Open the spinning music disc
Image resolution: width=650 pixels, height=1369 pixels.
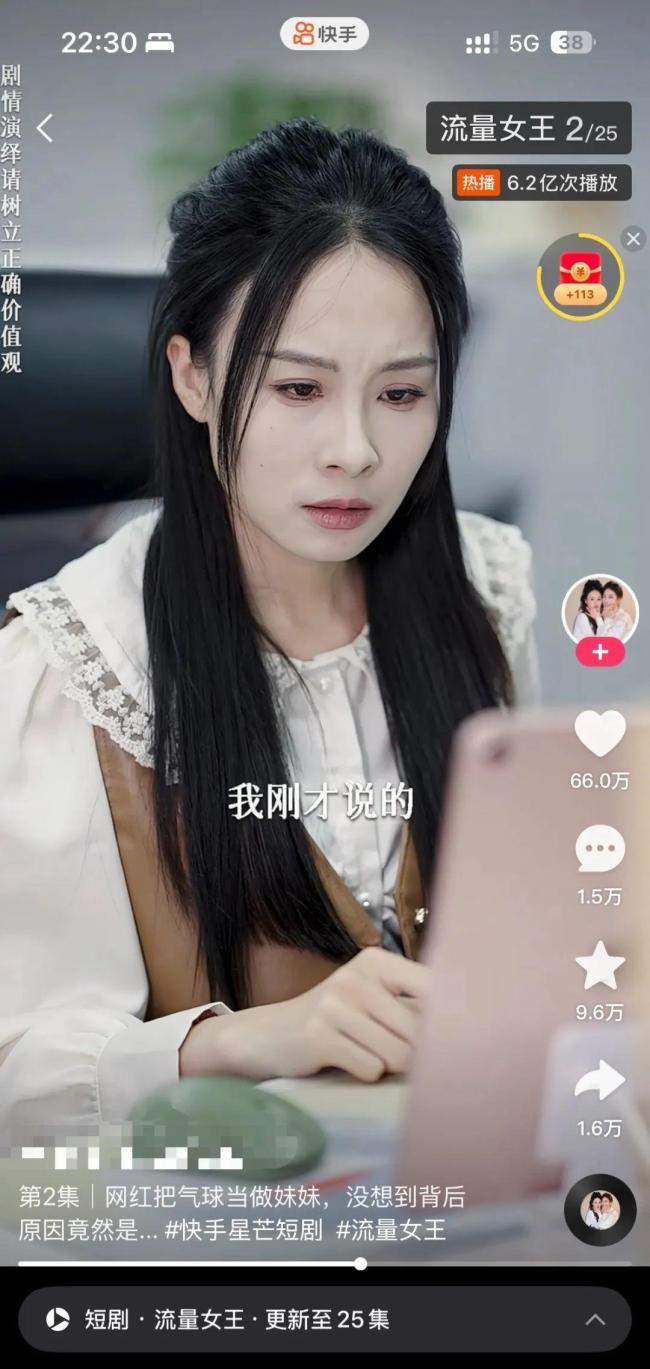coord(600,1210)
